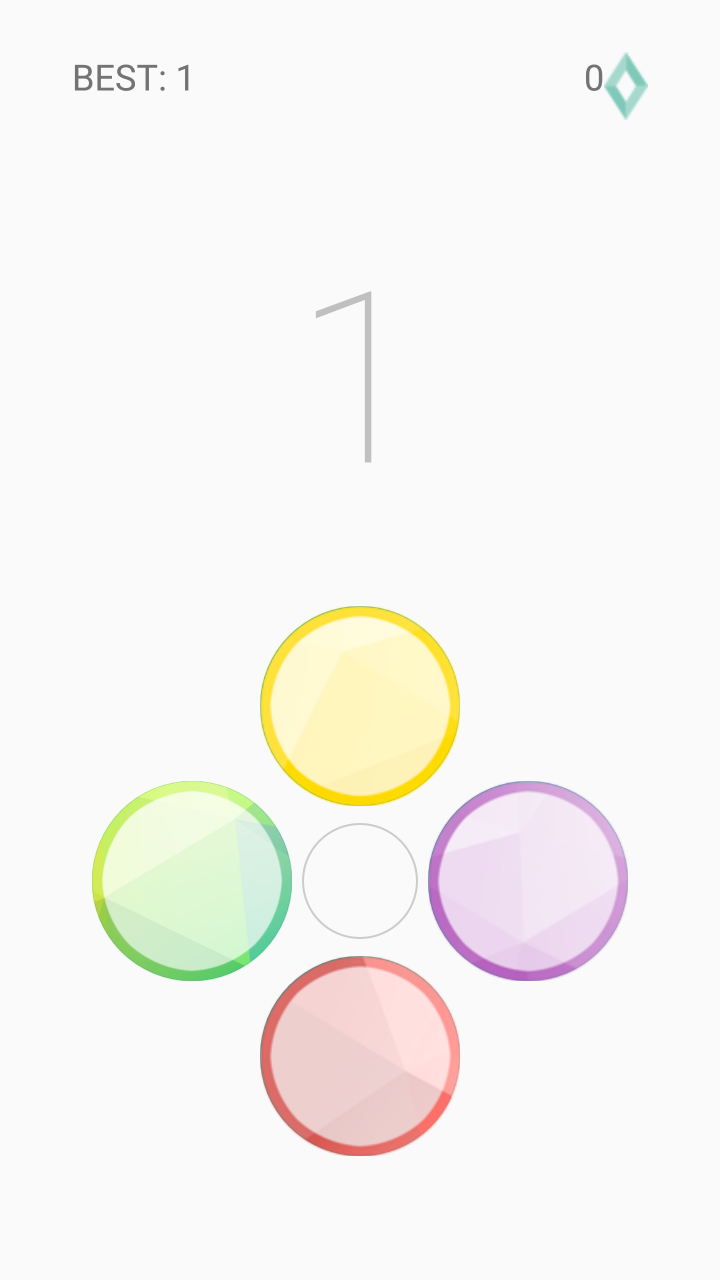Select the green circle button
The height and width of the screenshot is (1280, 720).
coord(192,881)
